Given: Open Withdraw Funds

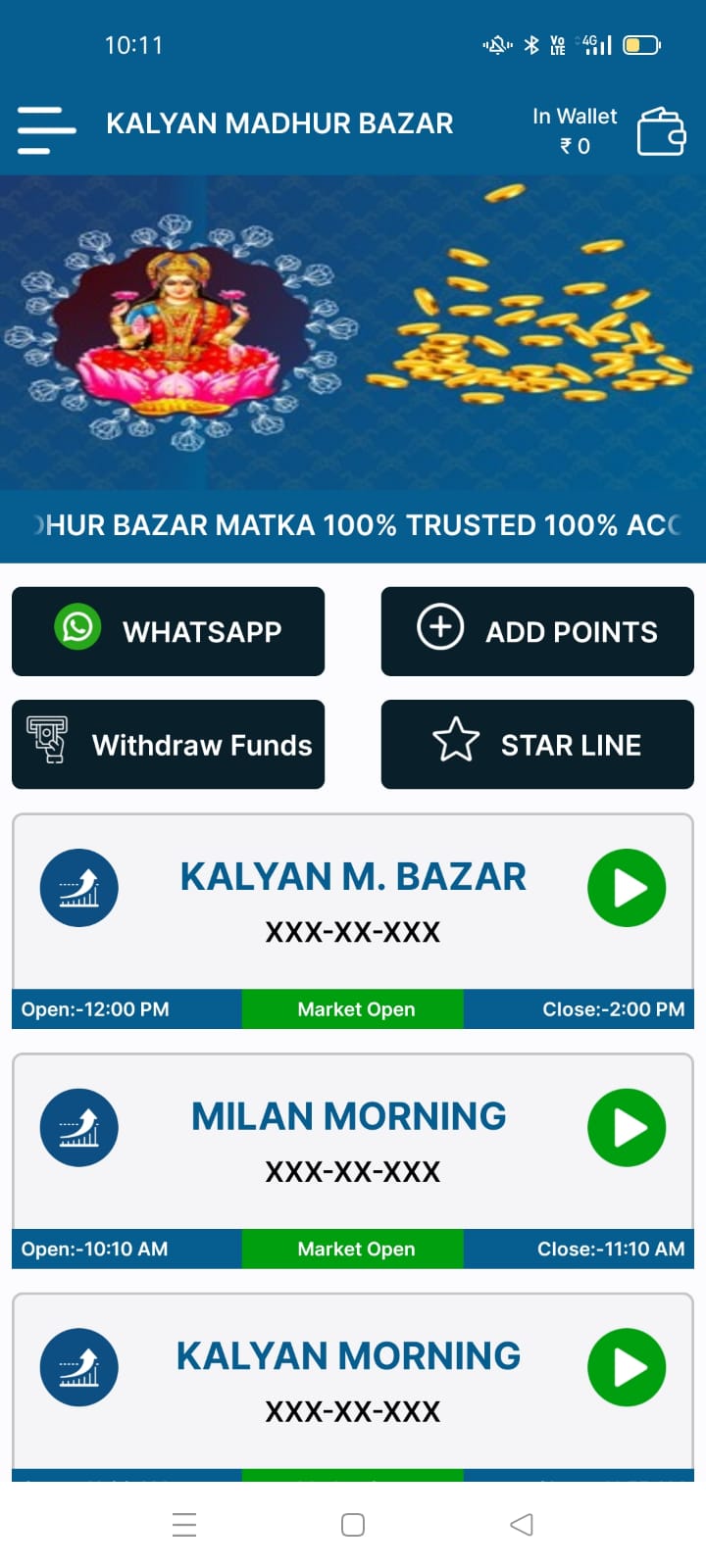Looking at the screenshot, I should (168, 744).
